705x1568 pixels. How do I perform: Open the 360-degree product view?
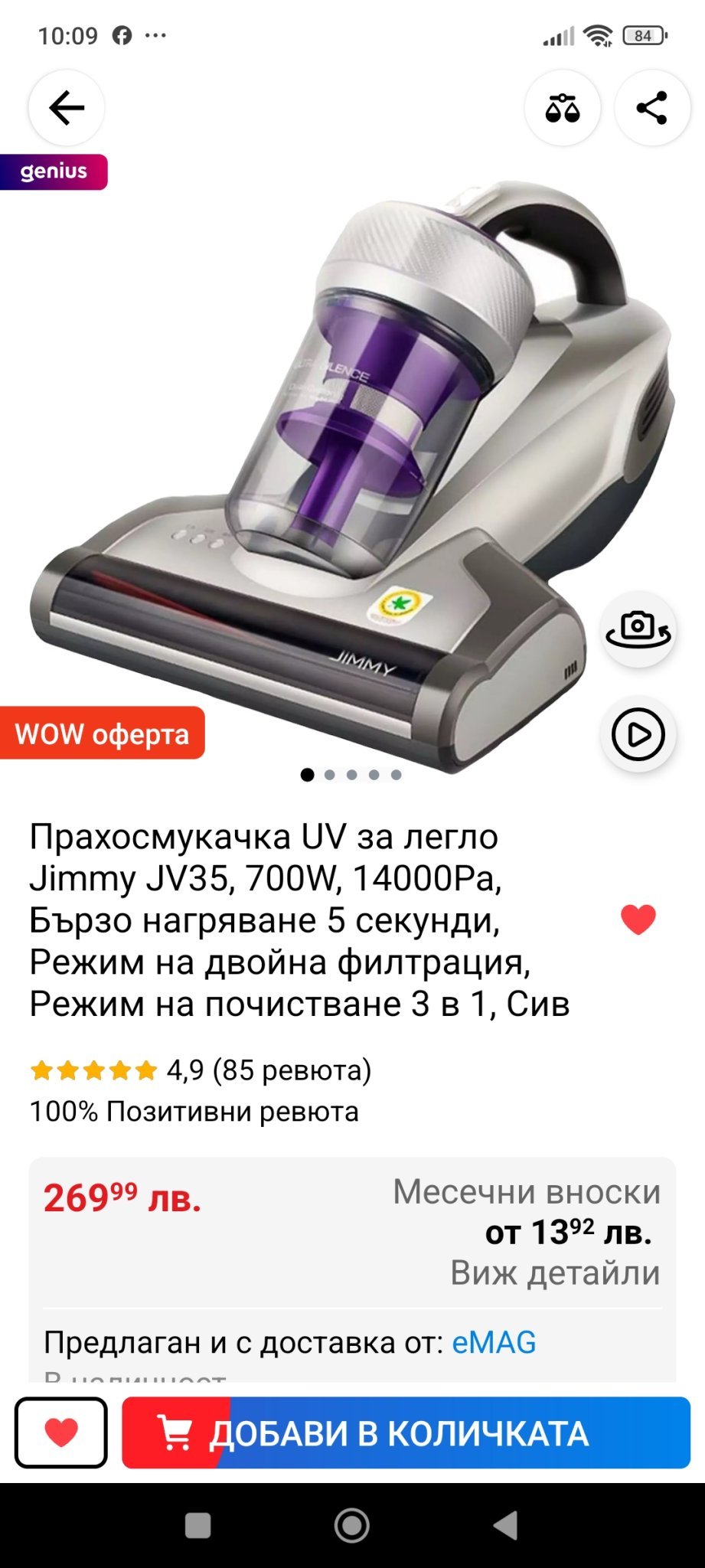coord(638,629)
